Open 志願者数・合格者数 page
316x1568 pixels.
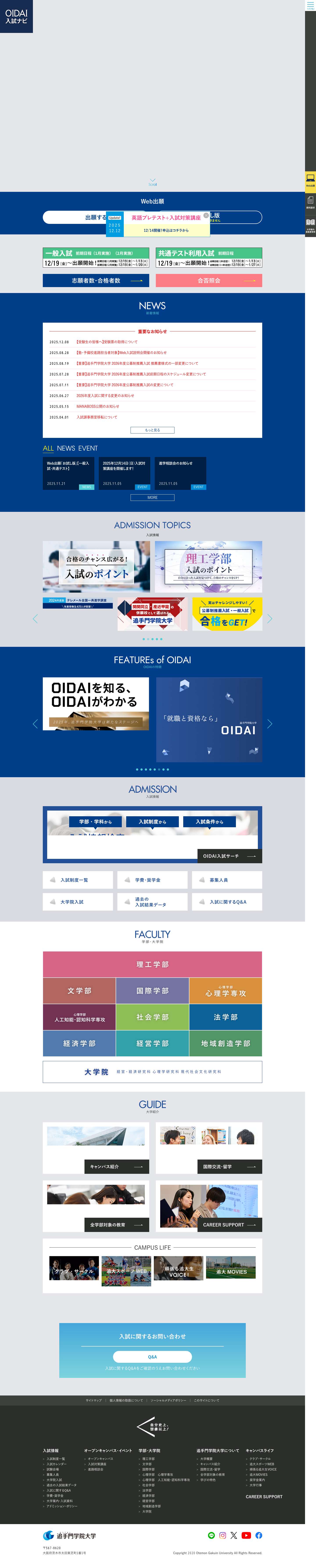(96, 281)
